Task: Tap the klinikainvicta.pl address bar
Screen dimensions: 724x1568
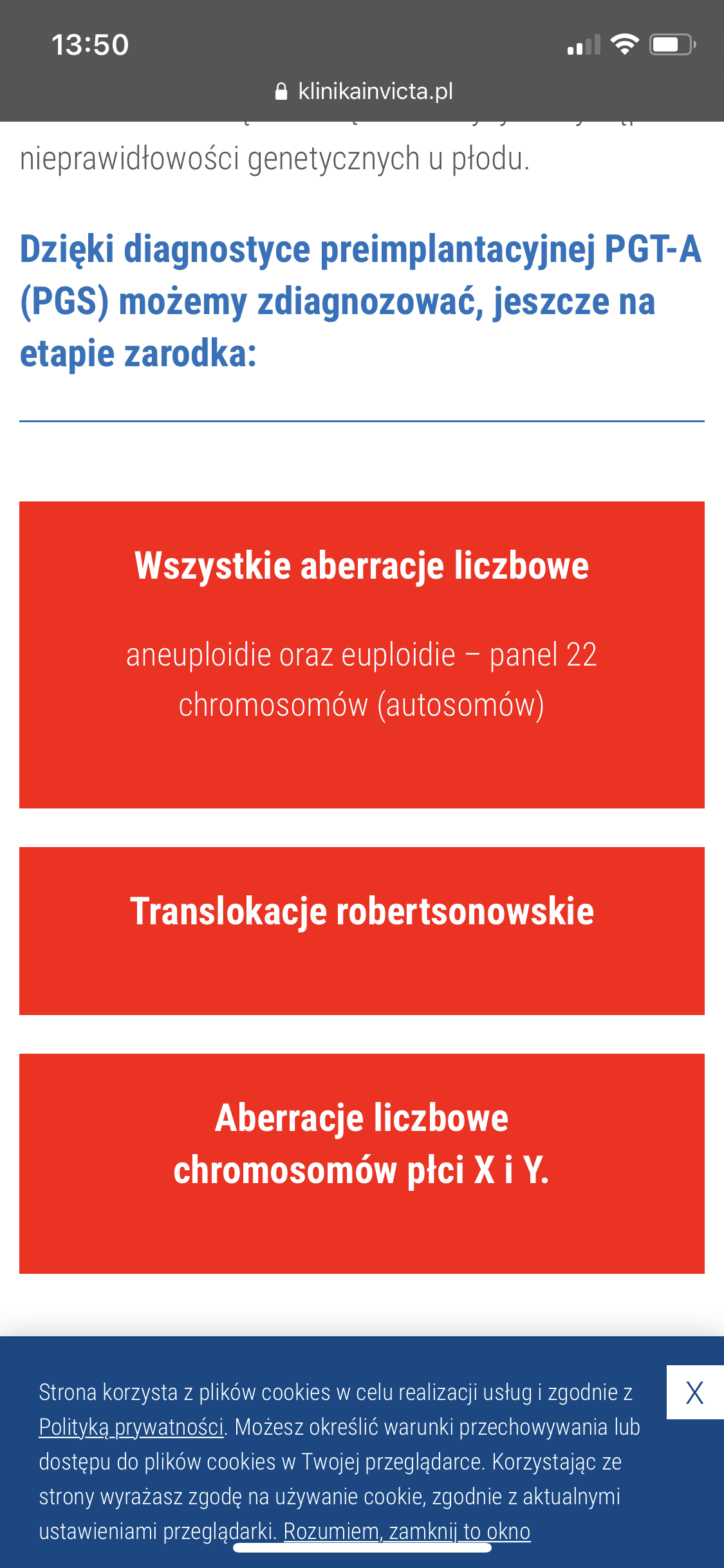Action: click(x=364, y=91)
